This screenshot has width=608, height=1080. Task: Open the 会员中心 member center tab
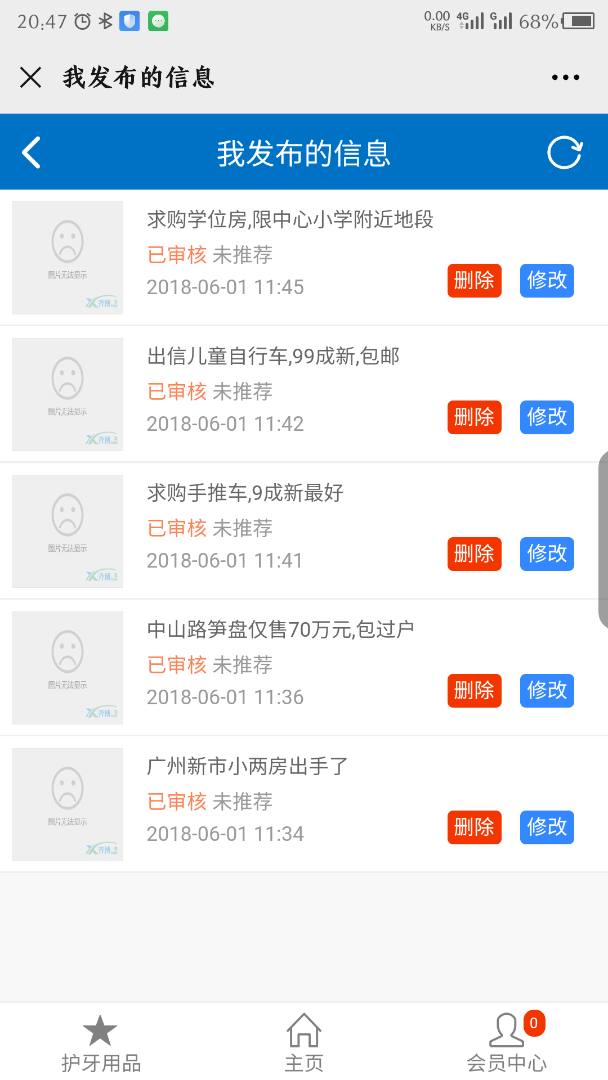[507, 1042]
